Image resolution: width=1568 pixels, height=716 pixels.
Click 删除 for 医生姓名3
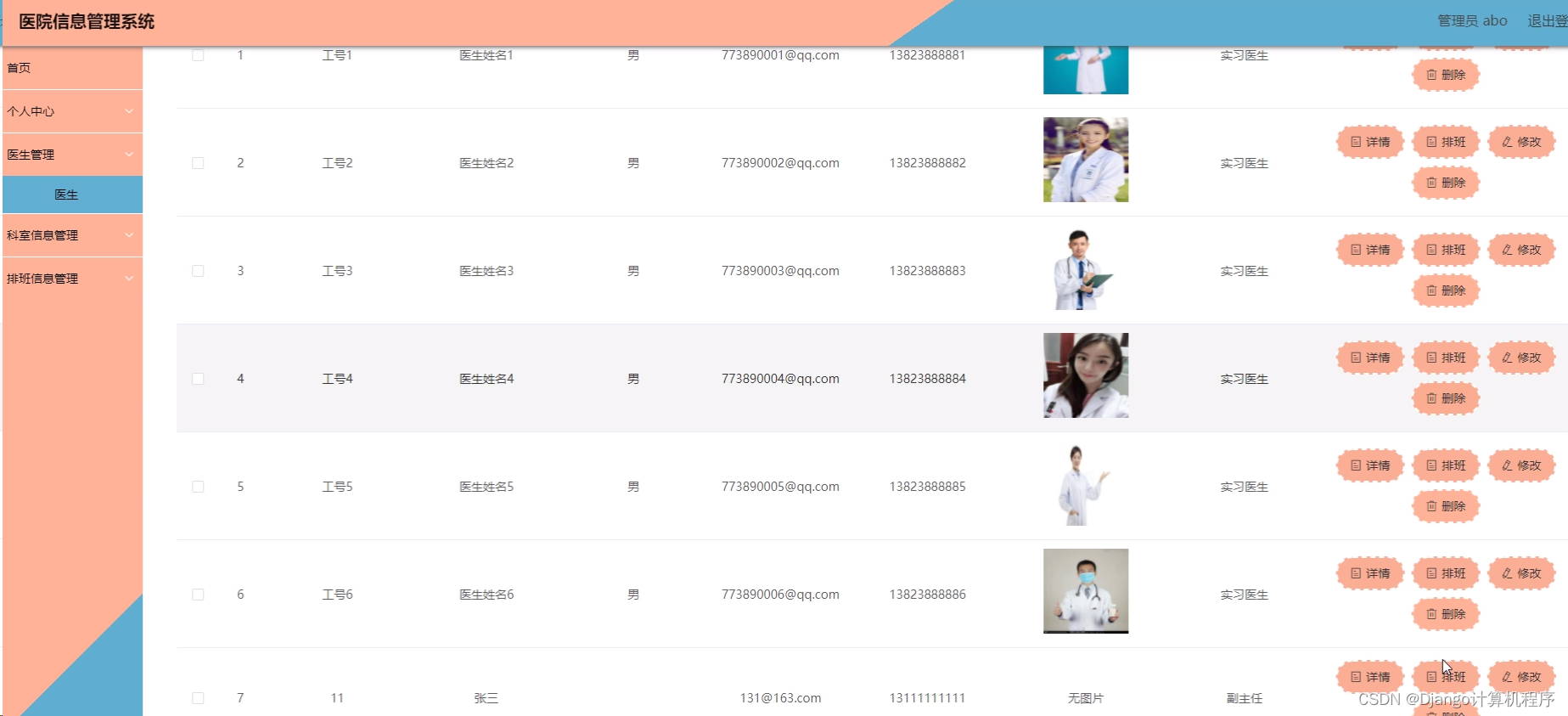point(1446,290)
